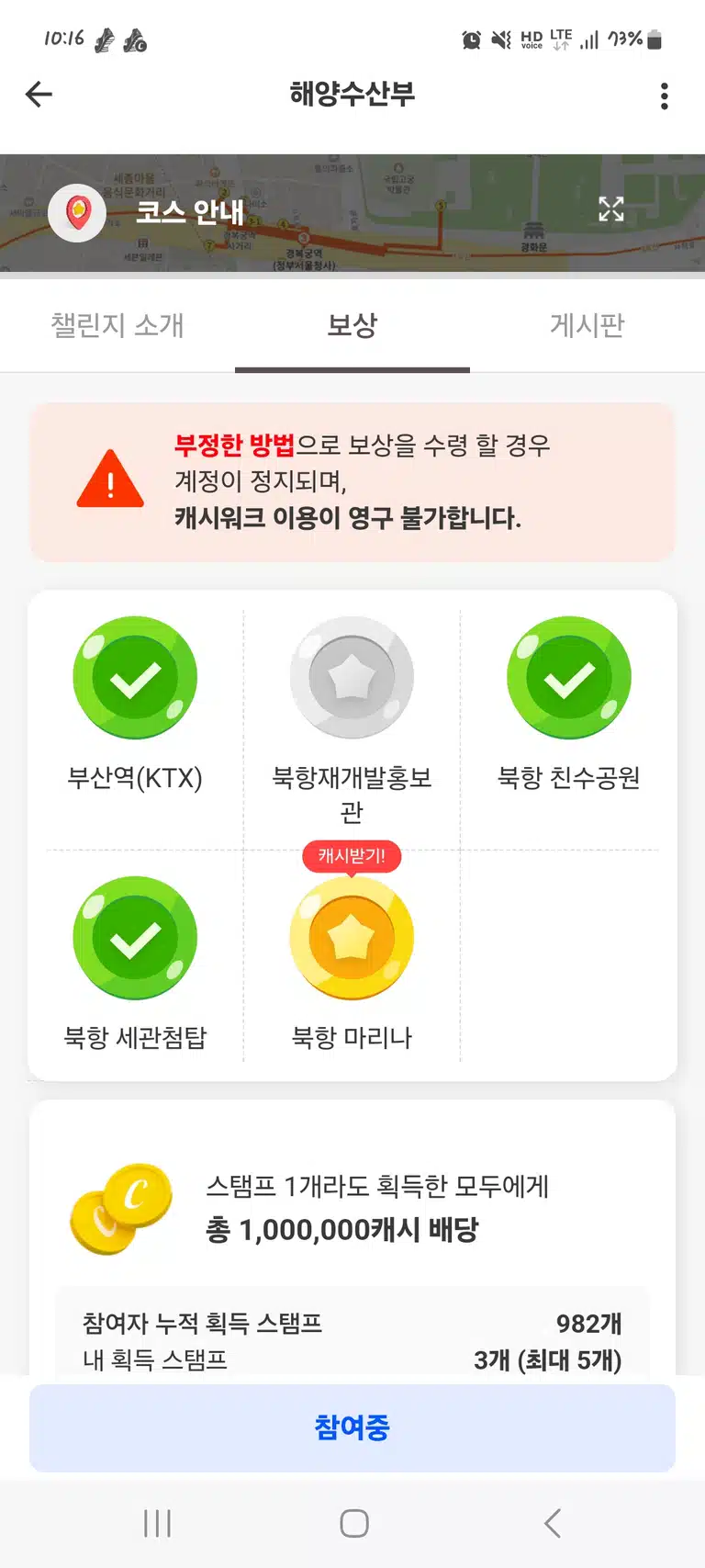Open the three-dot overflow menu
Image resolution: width=705 pixels, height=1568 pixels.
point(665,96)
